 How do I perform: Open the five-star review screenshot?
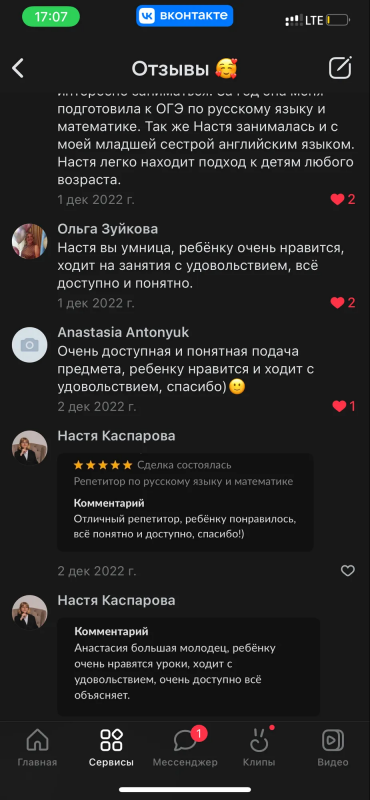point(185,502)
